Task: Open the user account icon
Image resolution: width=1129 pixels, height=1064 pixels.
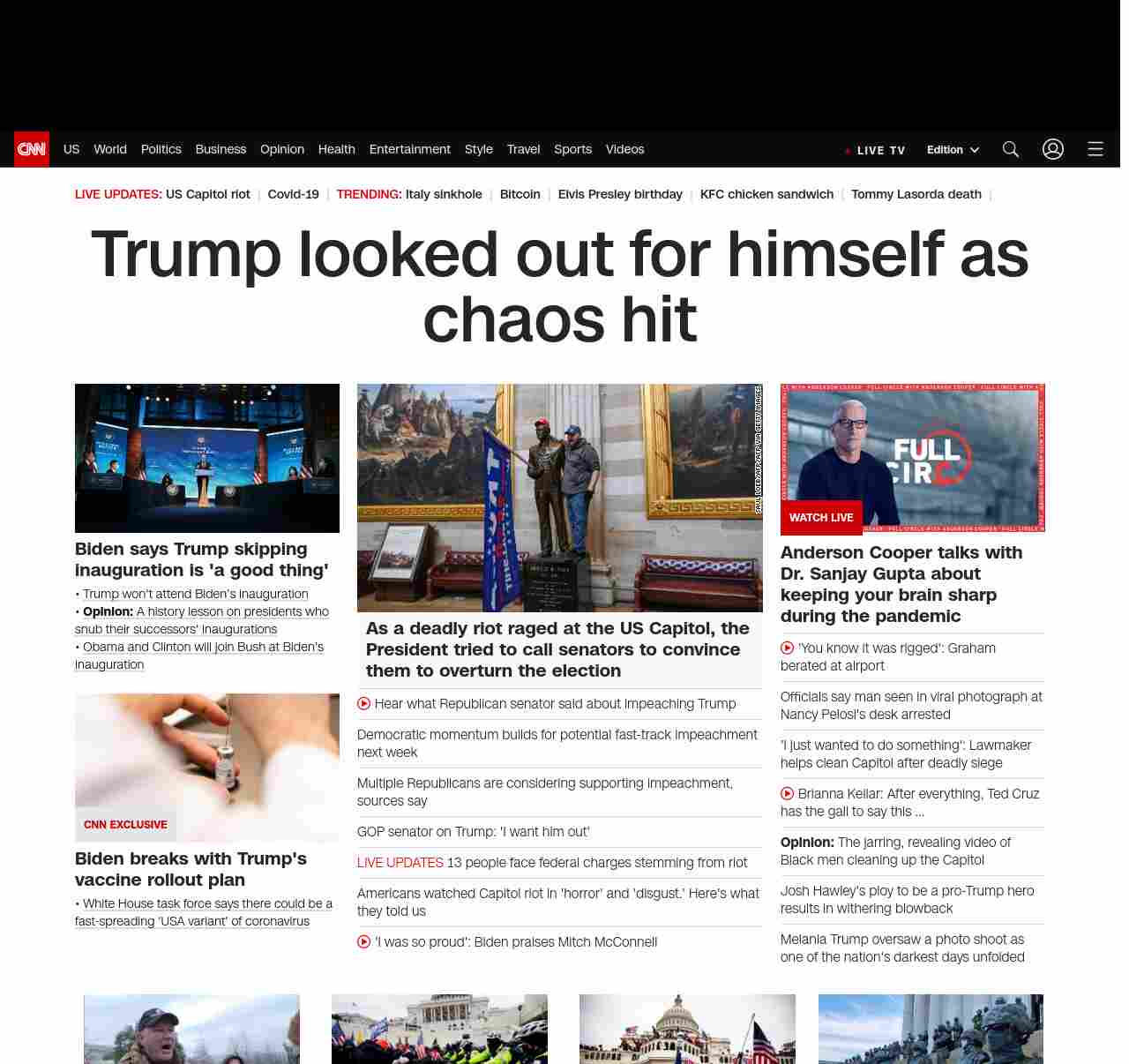Action: click(x=1053, y=150)
